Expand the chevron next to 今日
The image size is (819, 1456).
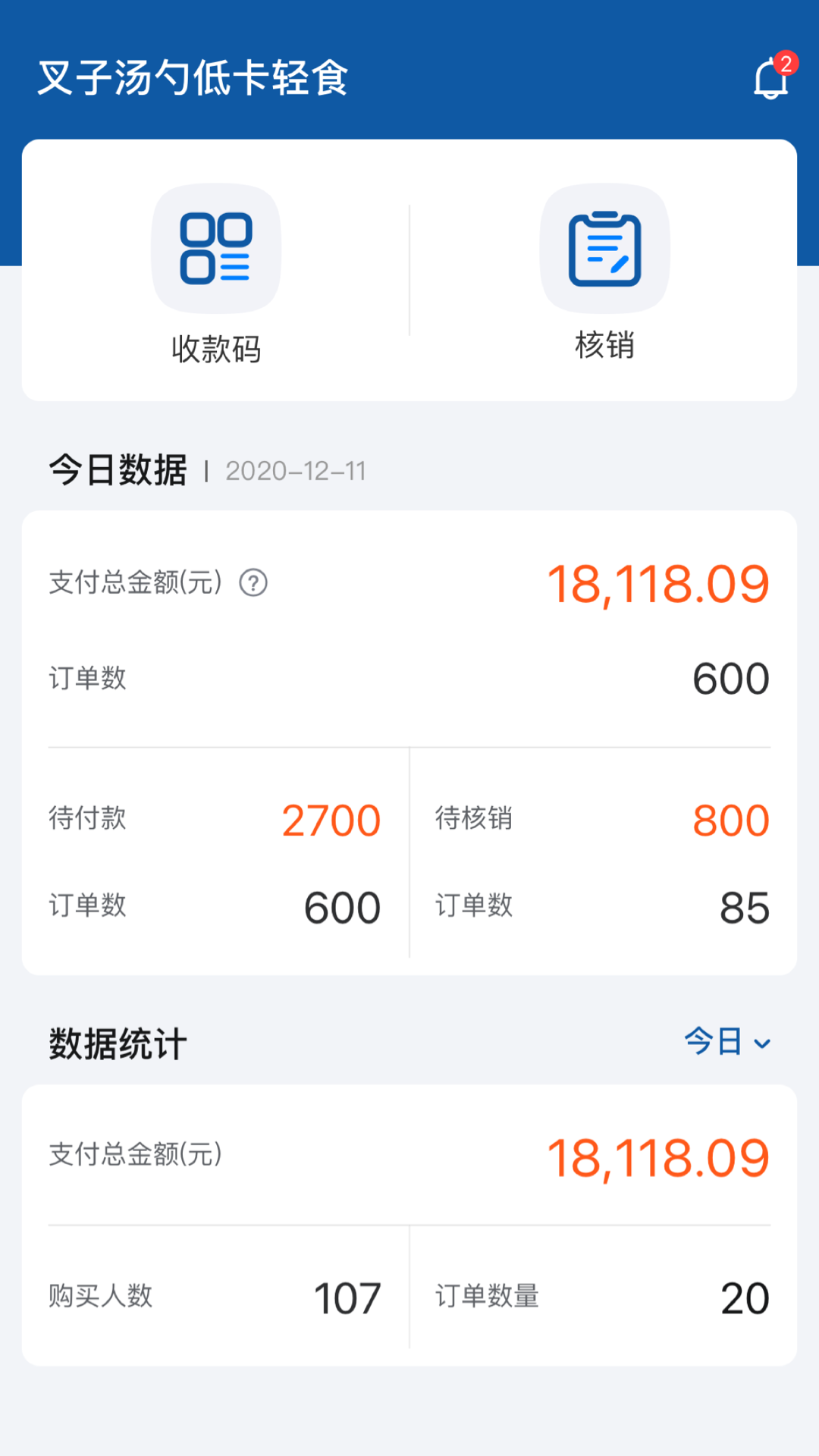tap(762, 1045)
